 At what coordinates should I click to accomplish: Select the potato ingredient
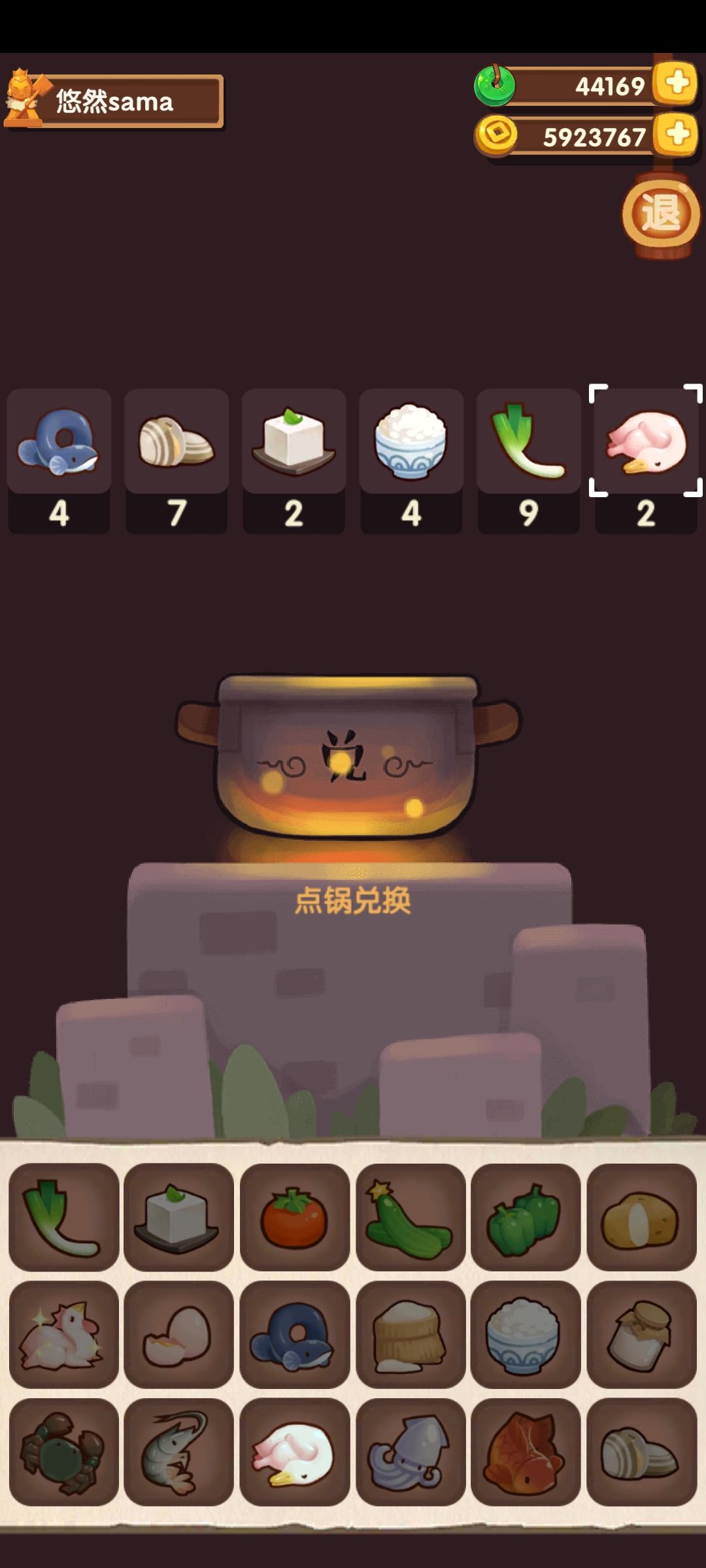point(642,1217)
